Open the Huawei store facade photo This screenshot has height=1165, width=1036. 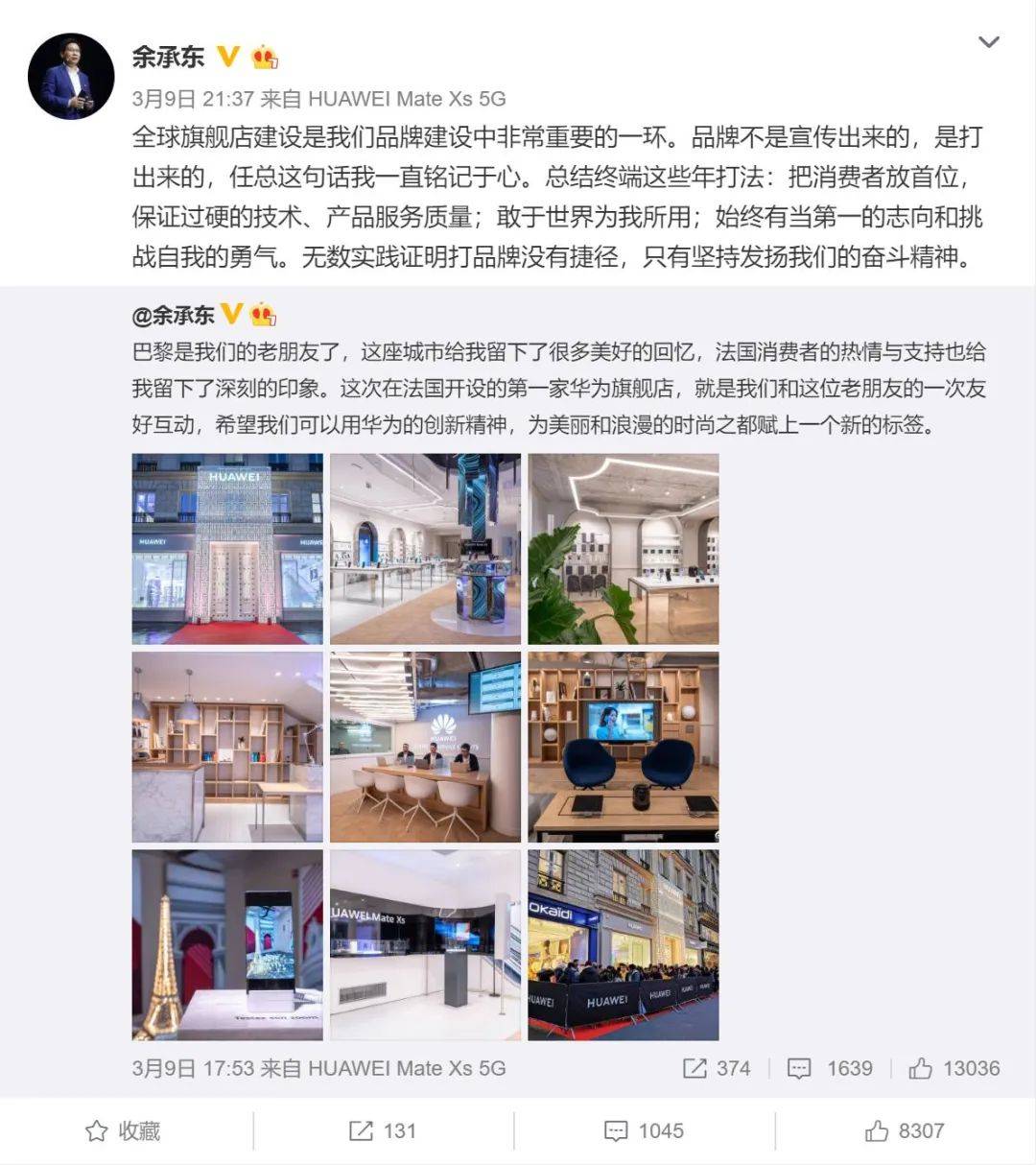[x=227, y=549]
